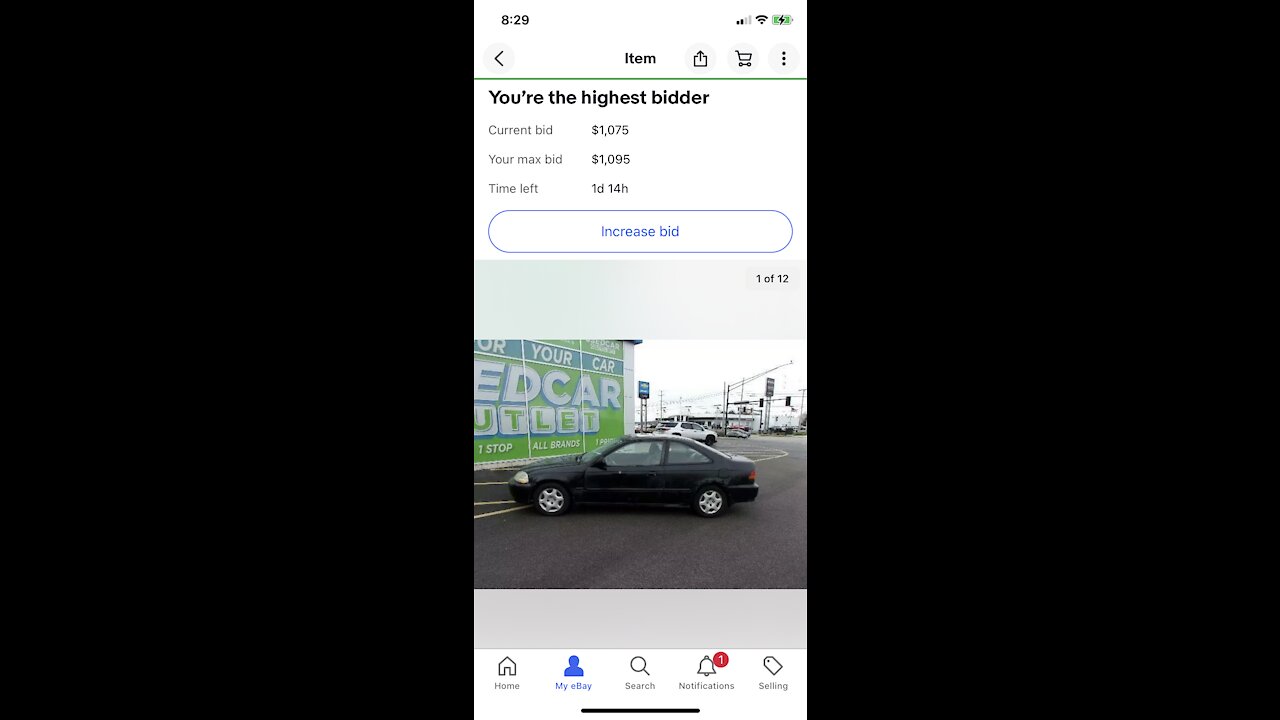Image resolution: width=1280 pixels, height=720 pixels.
Task: Open the shopping cart
Action: coord(743,59)
